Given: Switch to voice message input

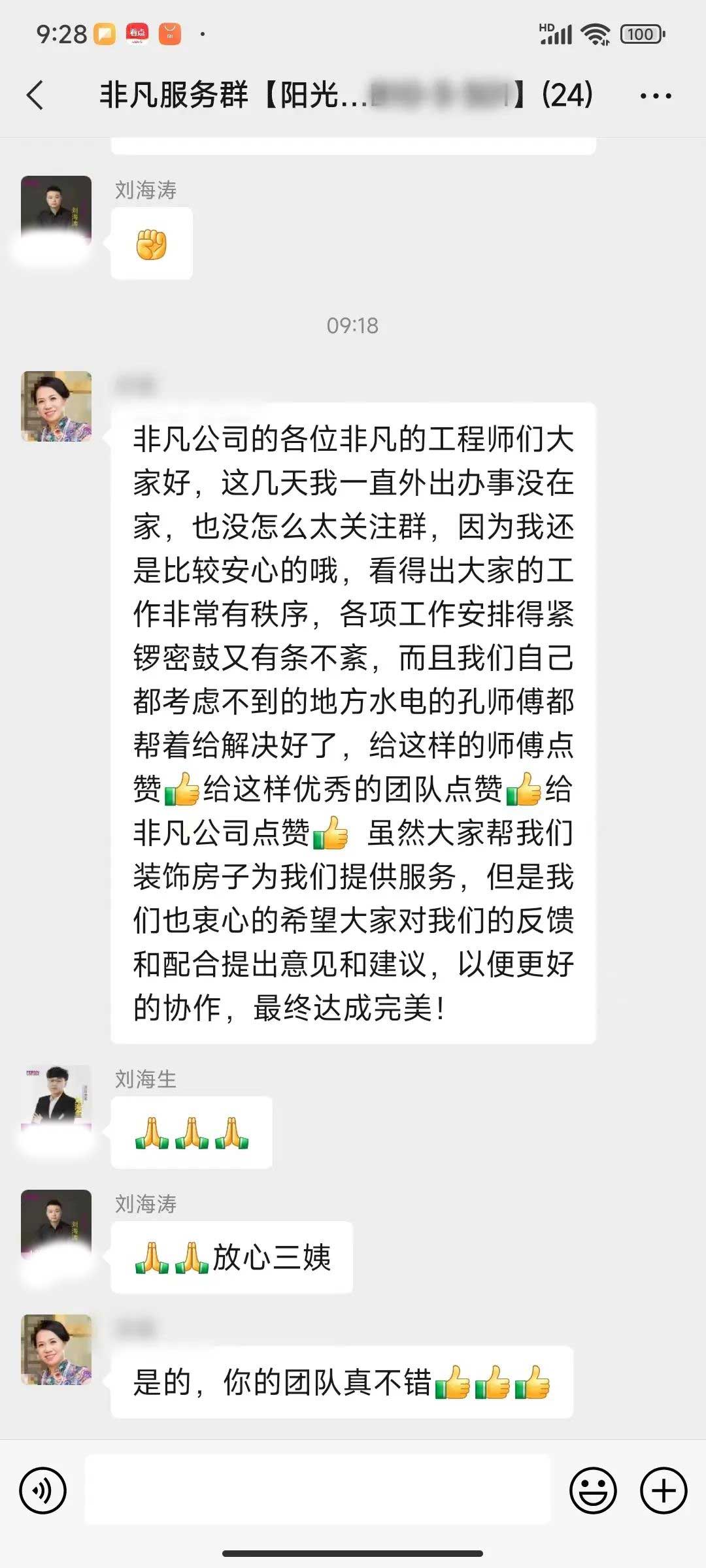Looking at the screenshot, I should point(43,1490).
